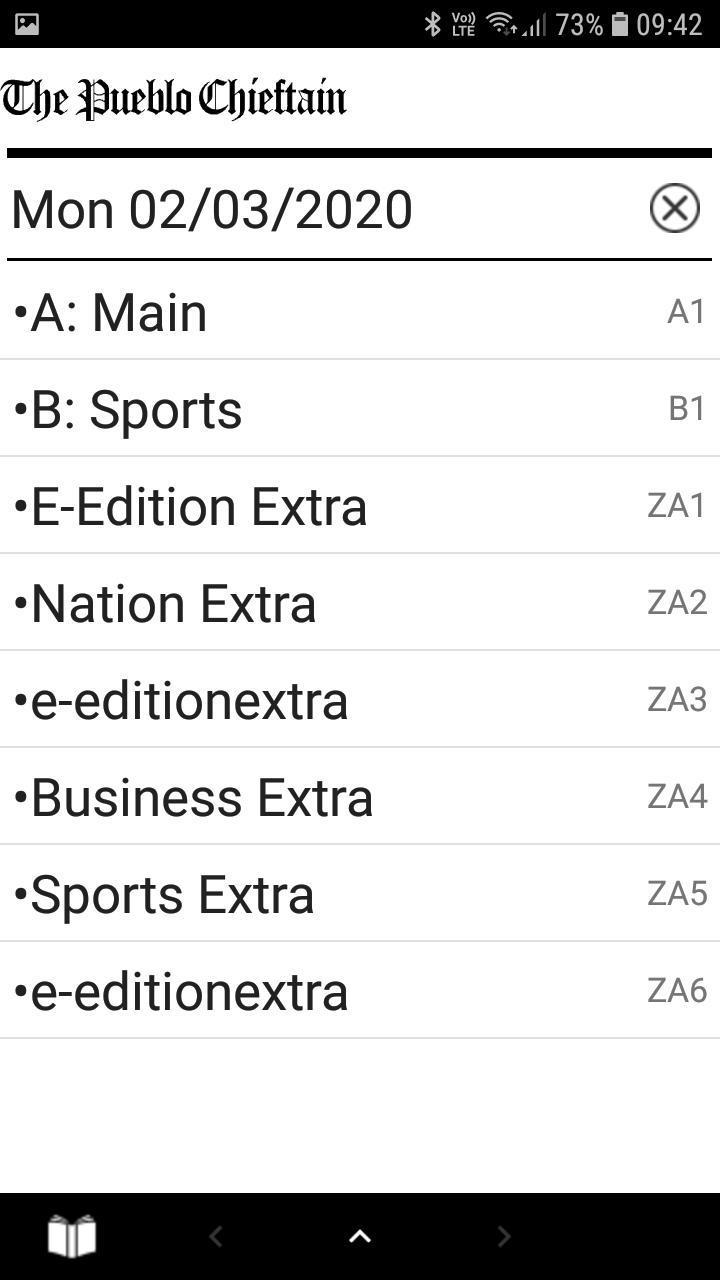Open E-Edition Extra page ZA1
The height and width of the screenshot is (1280, 720).
(x=360, y=506)
